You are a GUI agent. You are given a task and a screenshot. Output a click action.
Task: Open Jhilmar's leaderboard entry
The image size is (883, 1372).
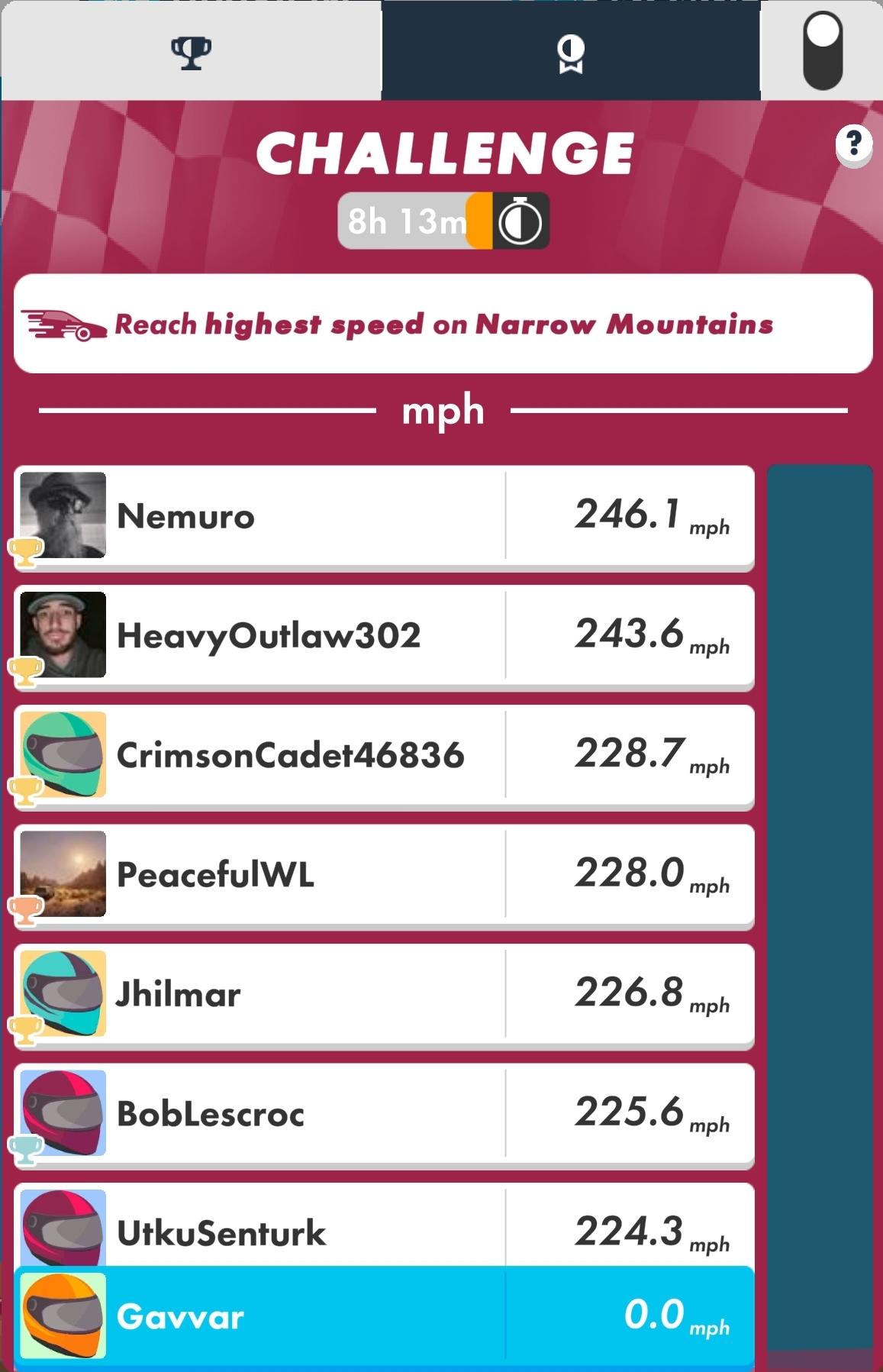click(384, 994)
